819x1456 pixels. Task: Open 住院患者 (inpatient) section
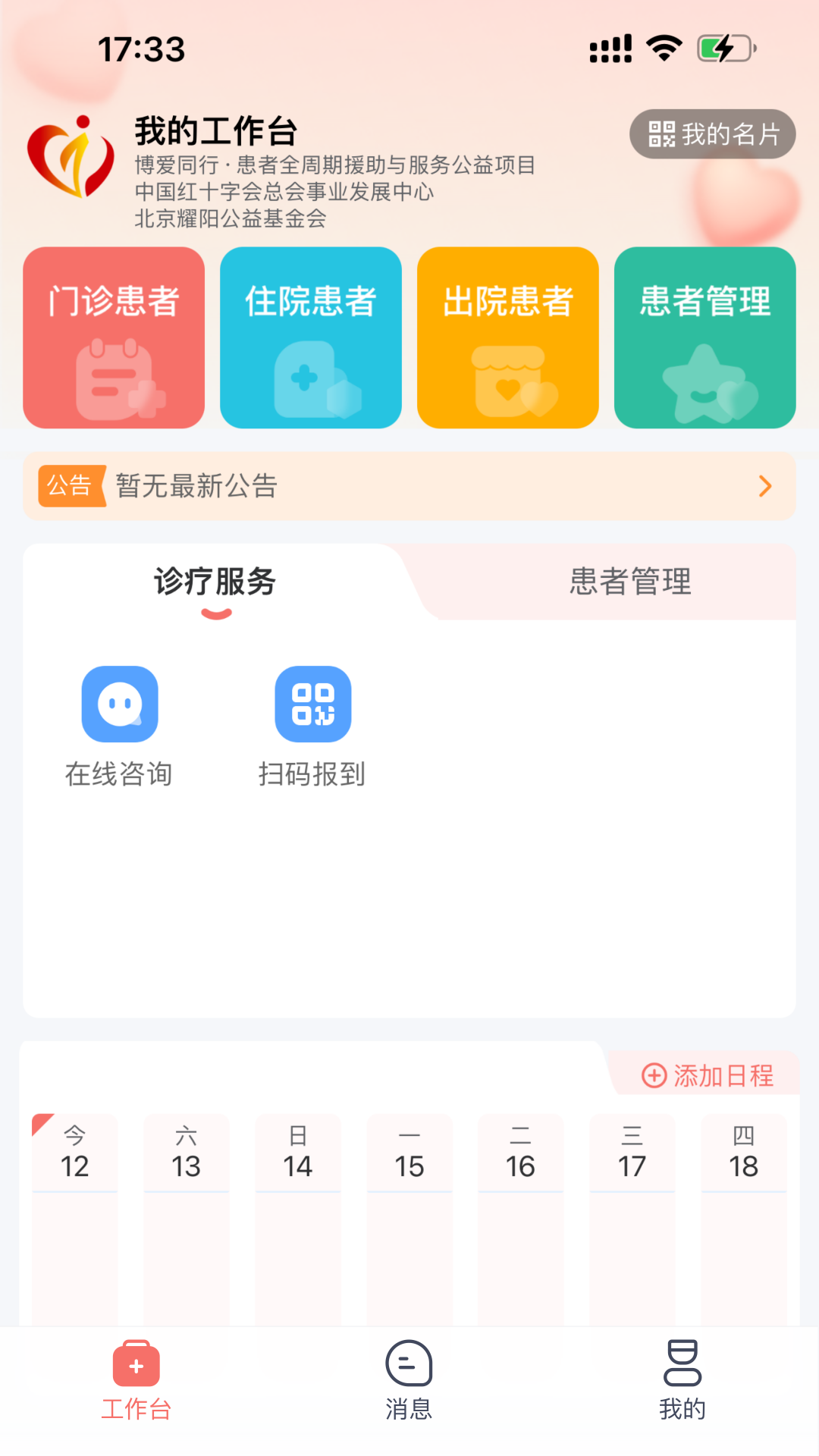311,337
